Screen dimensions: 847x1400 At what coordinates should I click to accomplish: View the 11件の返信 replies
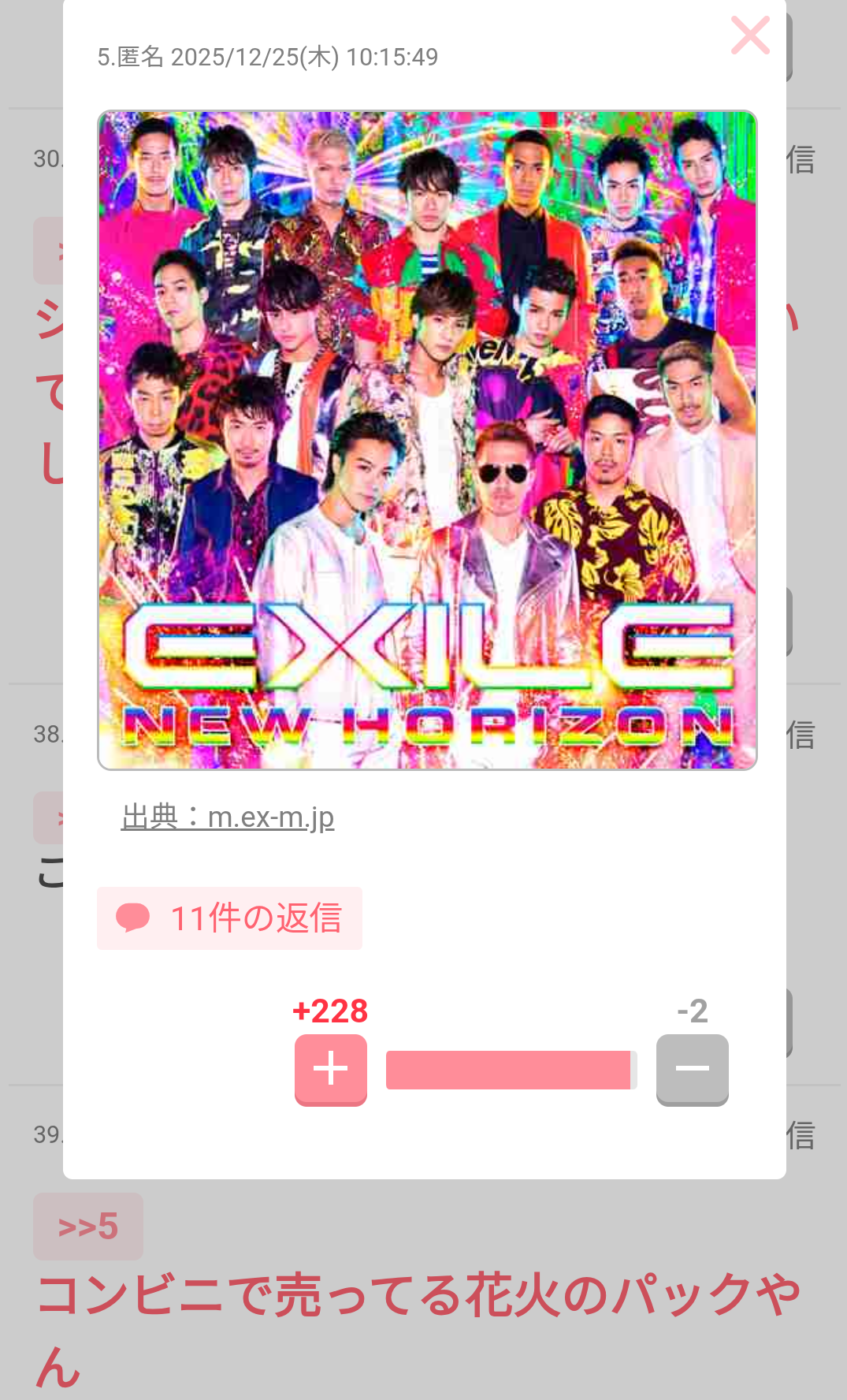(x=229, y=918)
